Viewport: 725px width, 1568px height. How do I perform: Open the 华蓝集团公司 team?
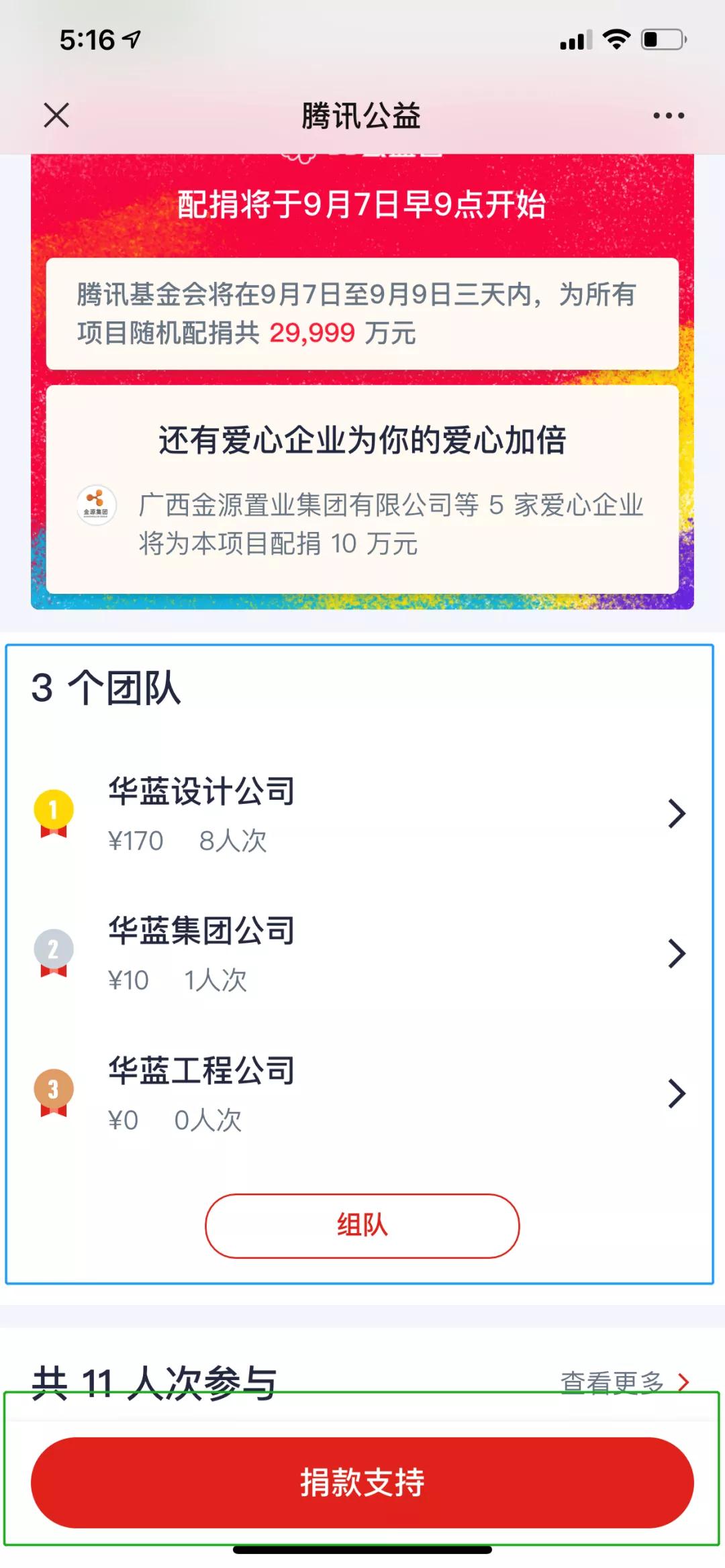point(361,953)
